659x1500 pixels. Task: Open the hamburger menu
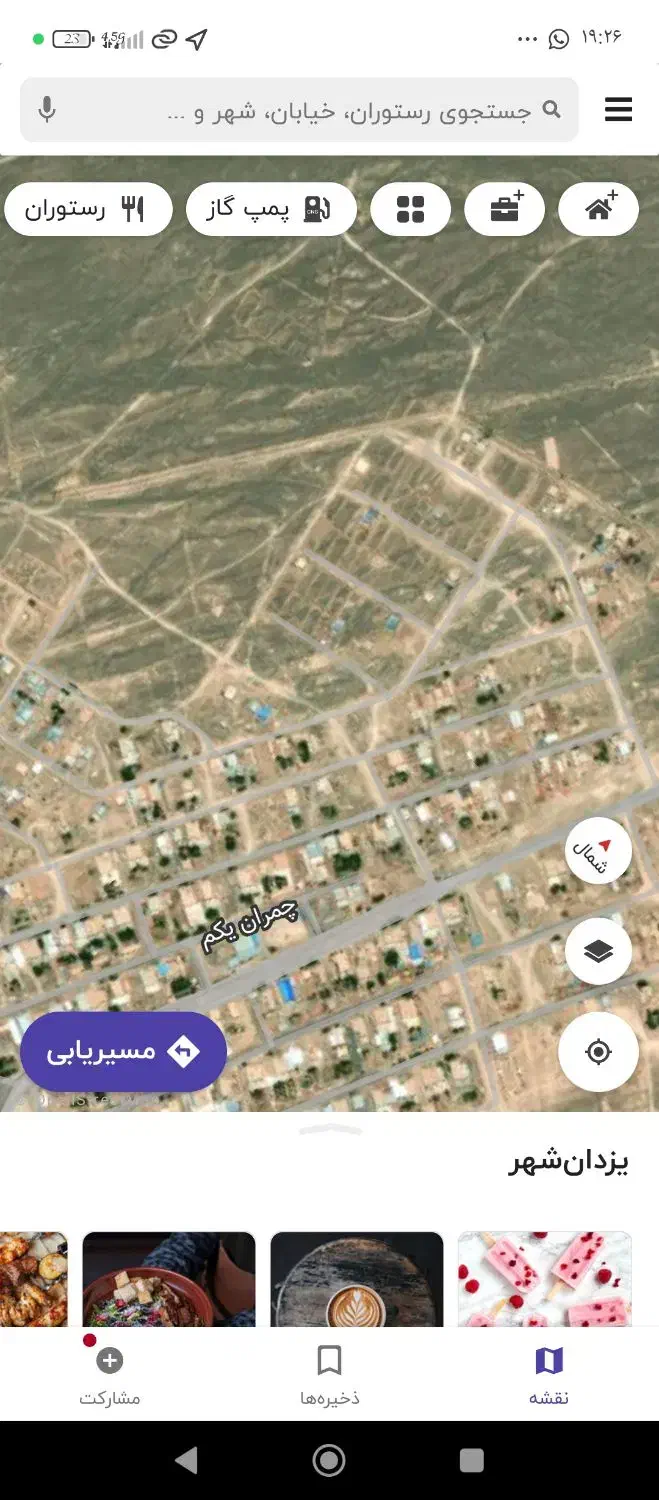618,110
